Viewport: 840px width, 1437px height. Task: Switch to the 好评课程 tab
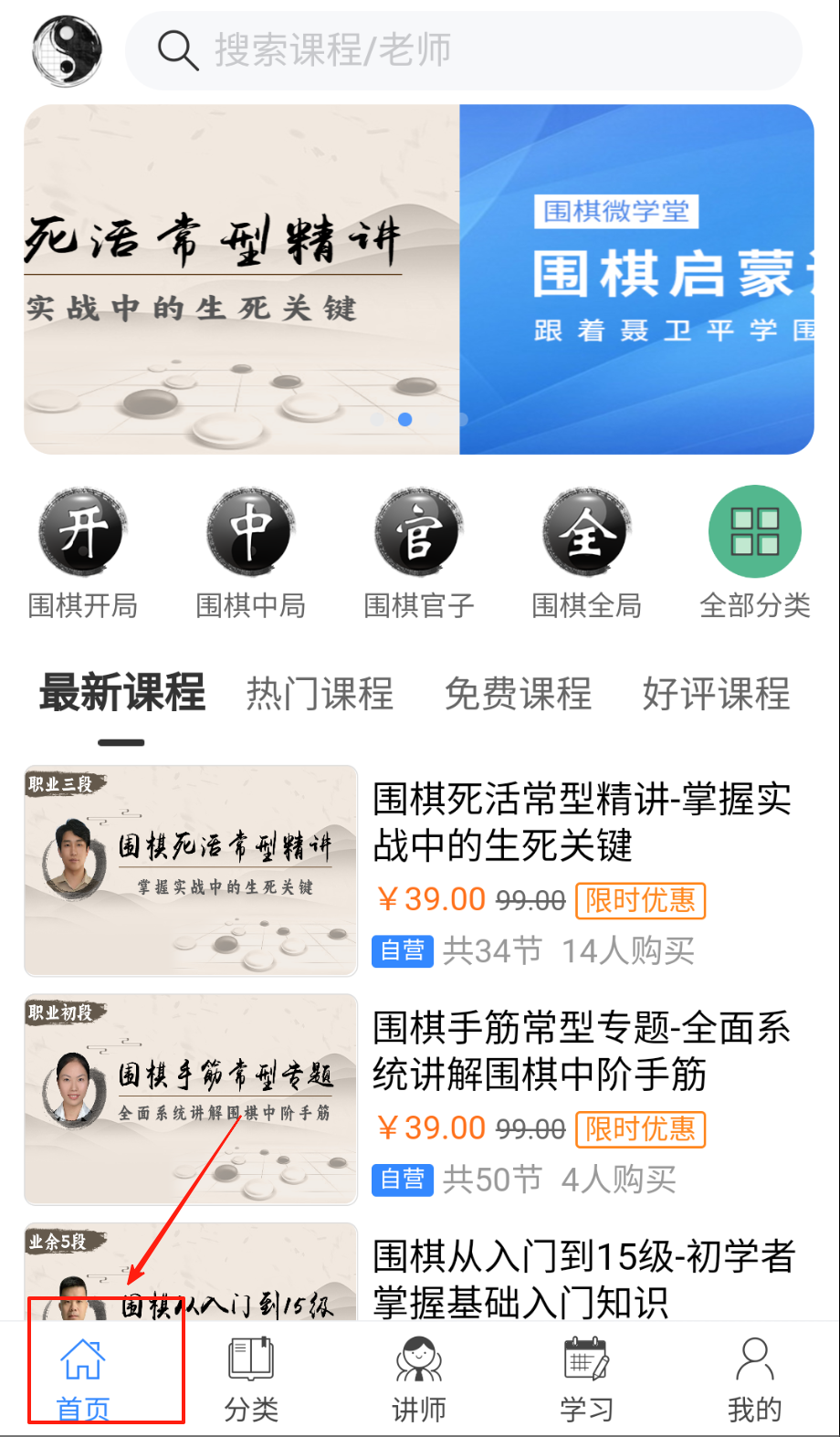(716, 694)
